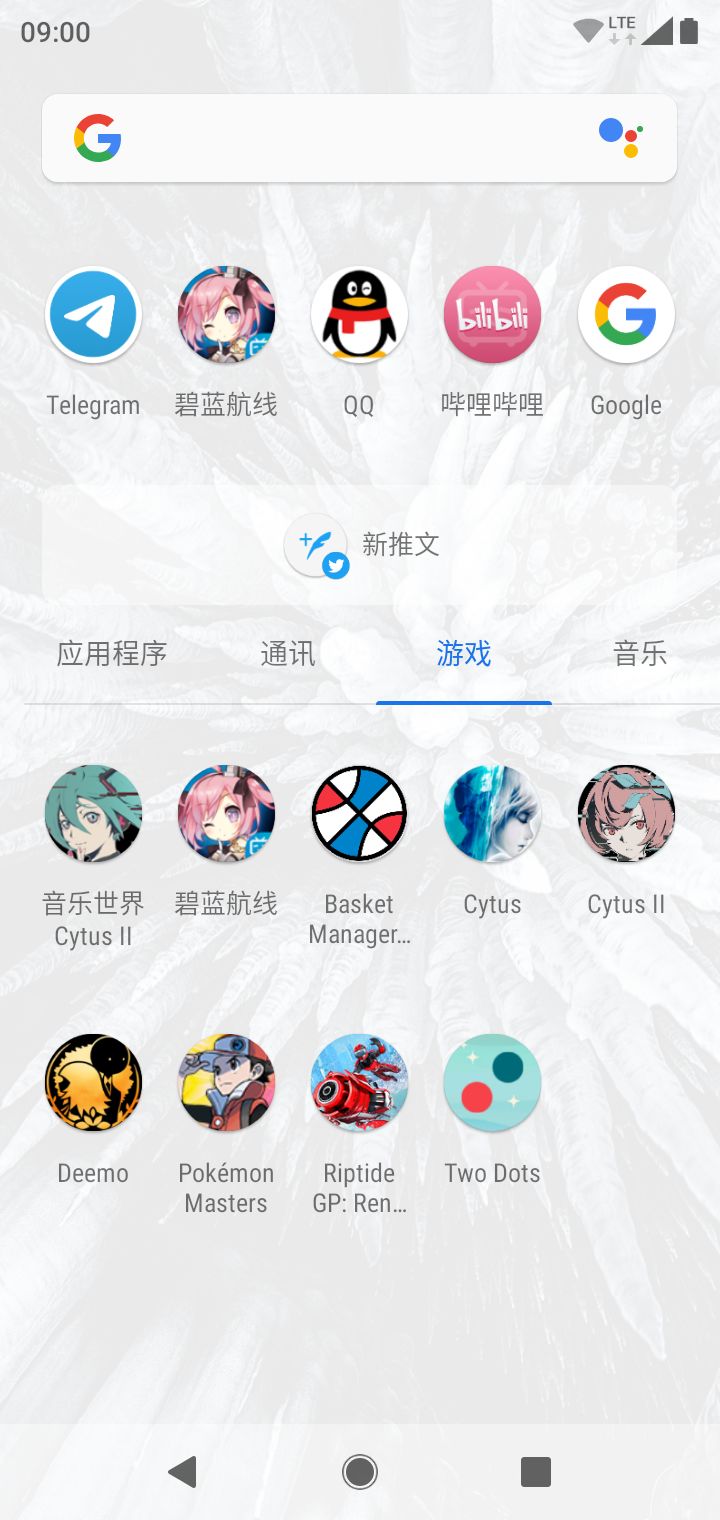
Task: Switch to the 应用程序 tab
Action: pyautogui.click(x=111, y=655)
